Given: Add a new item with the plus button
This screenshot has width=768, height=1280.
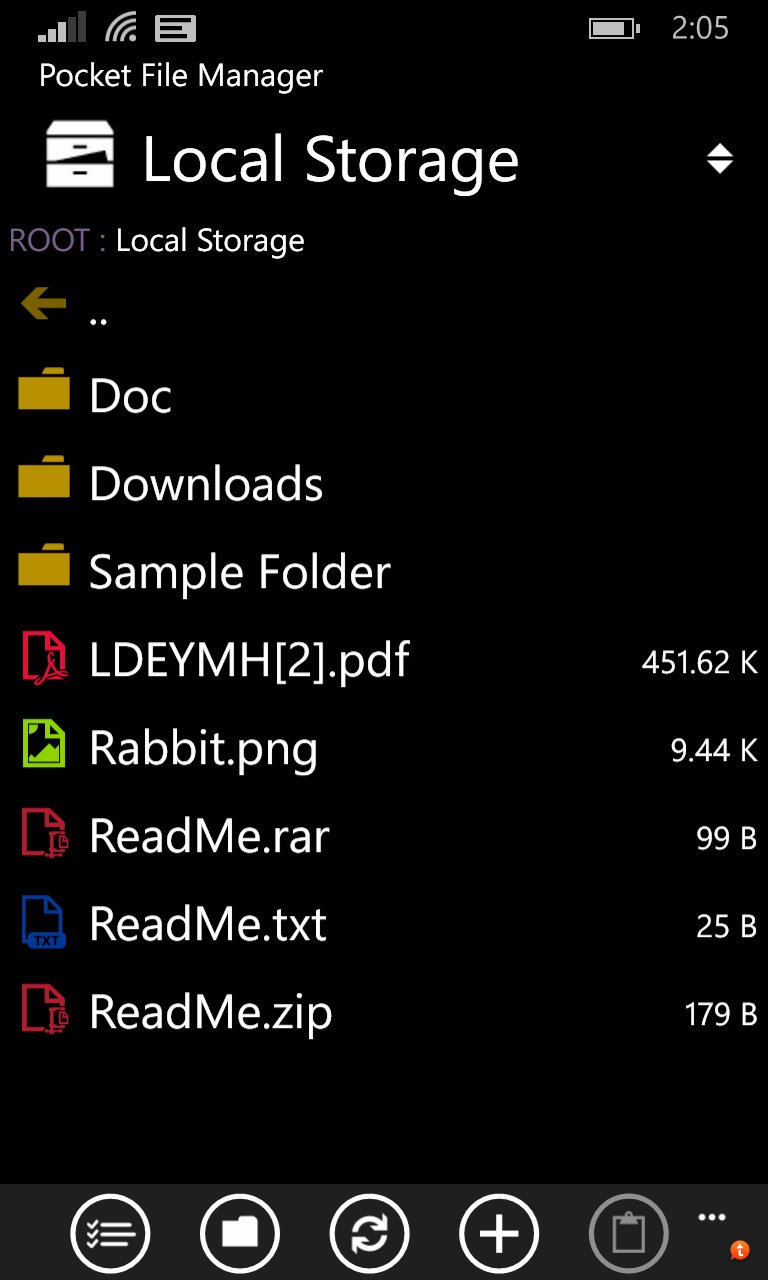Looking at the screenshot, I should point(499,1234).
